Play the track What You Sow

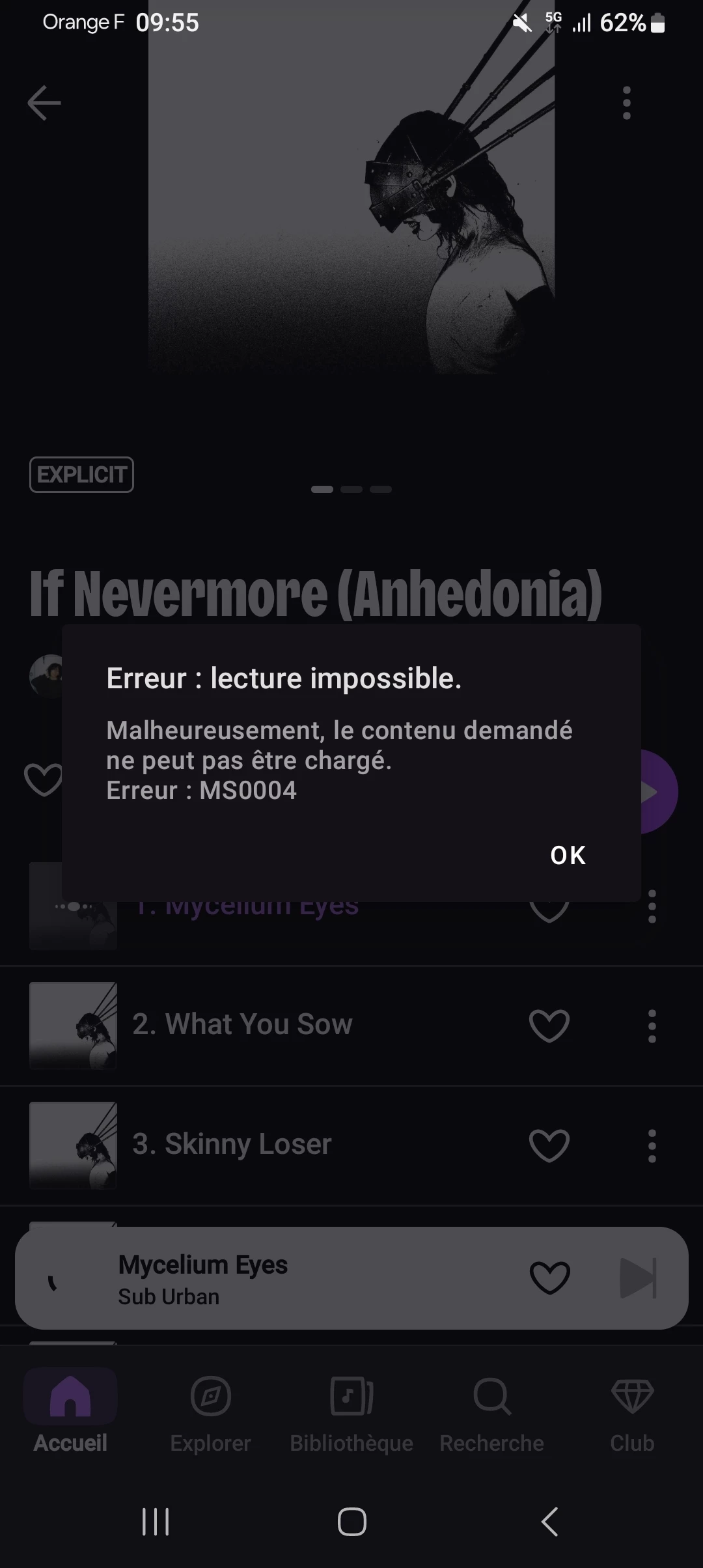pos(243,1024)
